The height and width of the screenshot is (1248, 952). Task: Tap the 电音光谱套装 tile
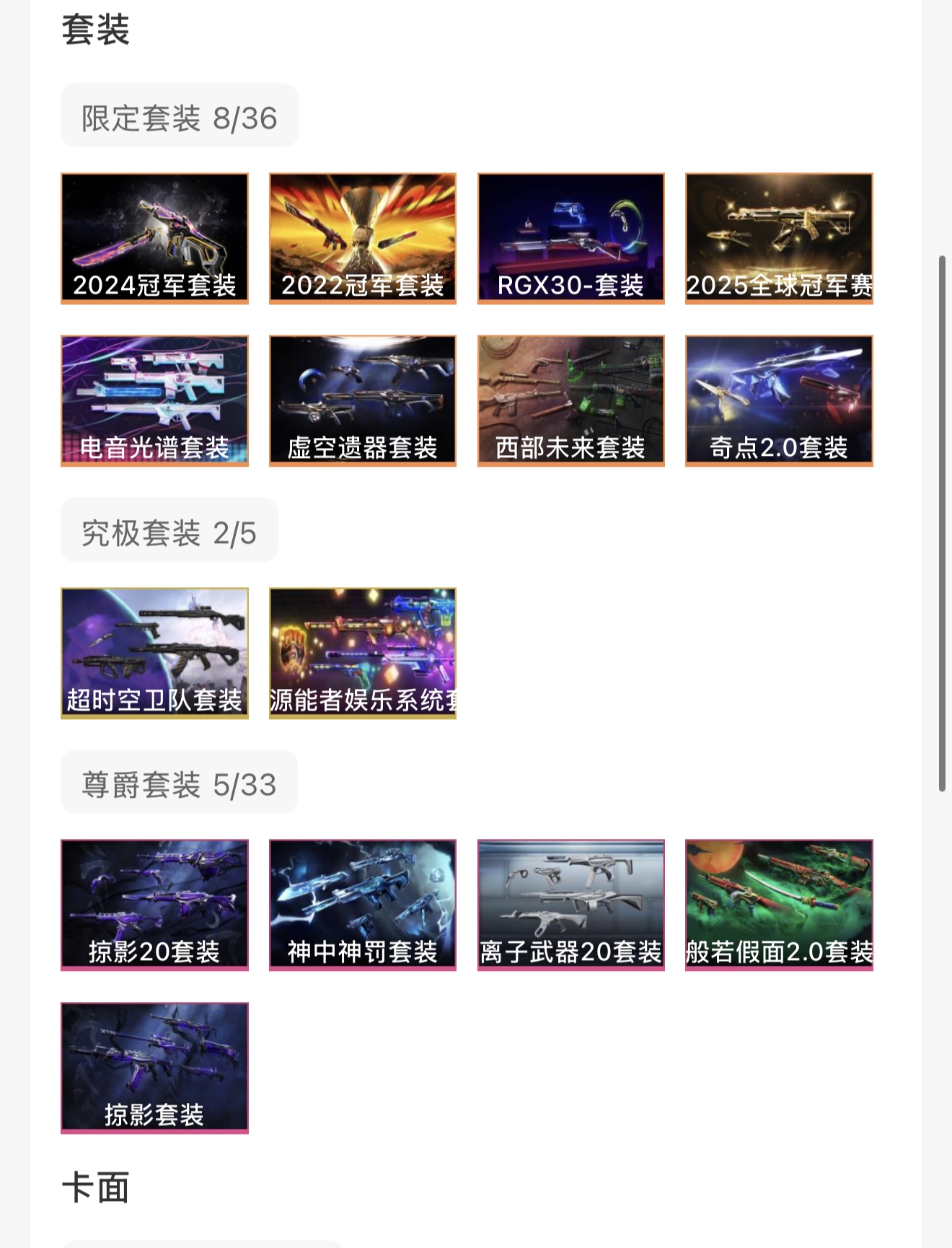pyautogui.click(x=154, y=400)
